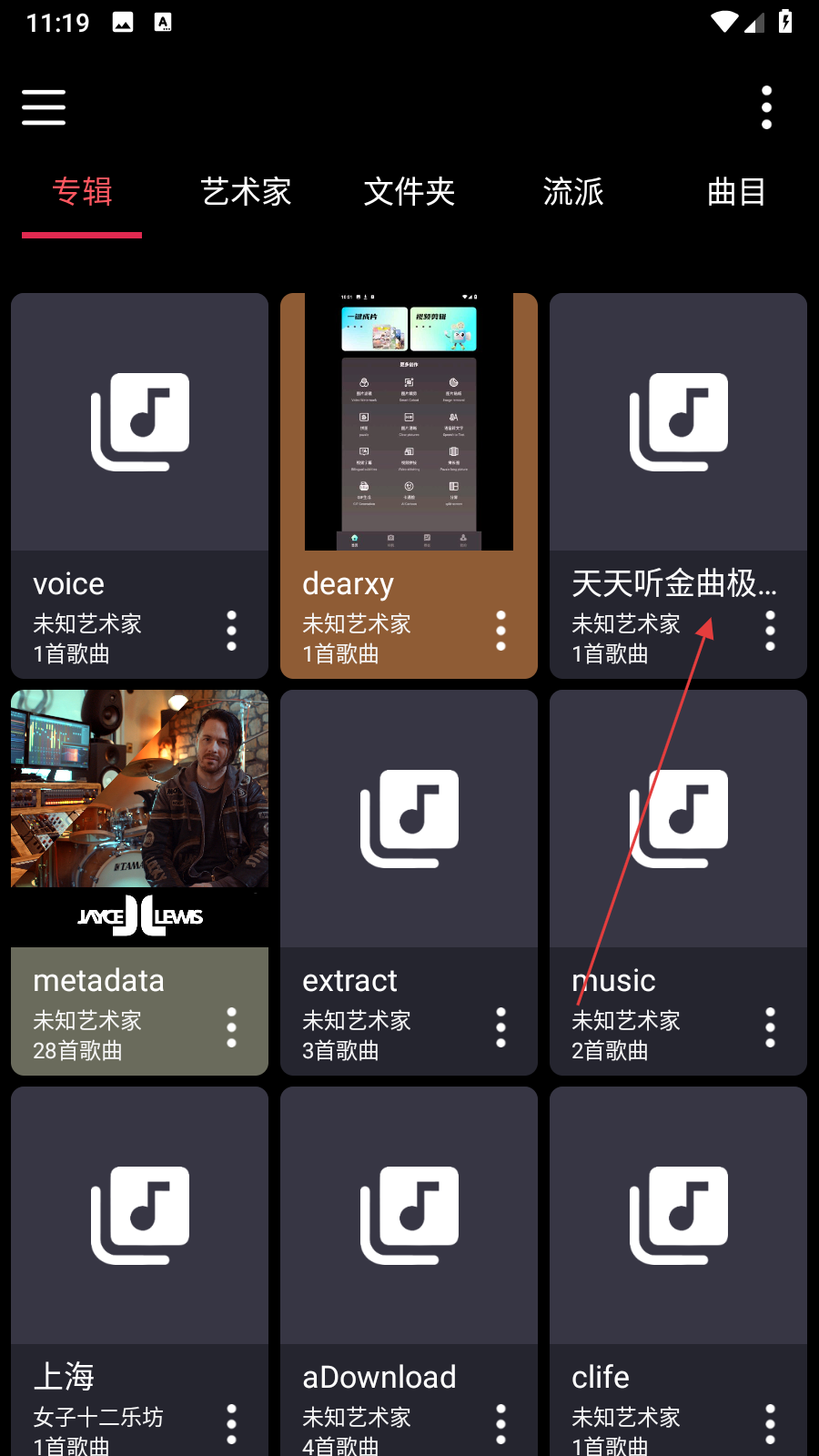
Task: Switch to the 曲目 tab
Action: (x=736, y=192)
